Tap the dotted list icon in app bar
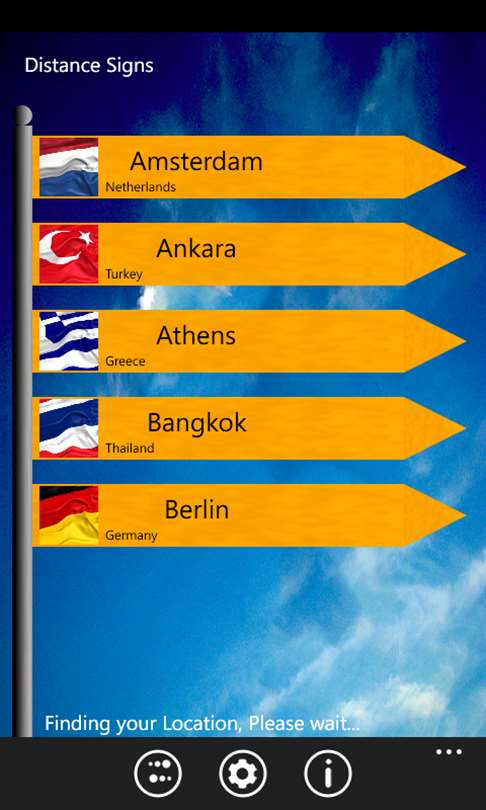The image size is (486, 810). click(x=158, y=774)
